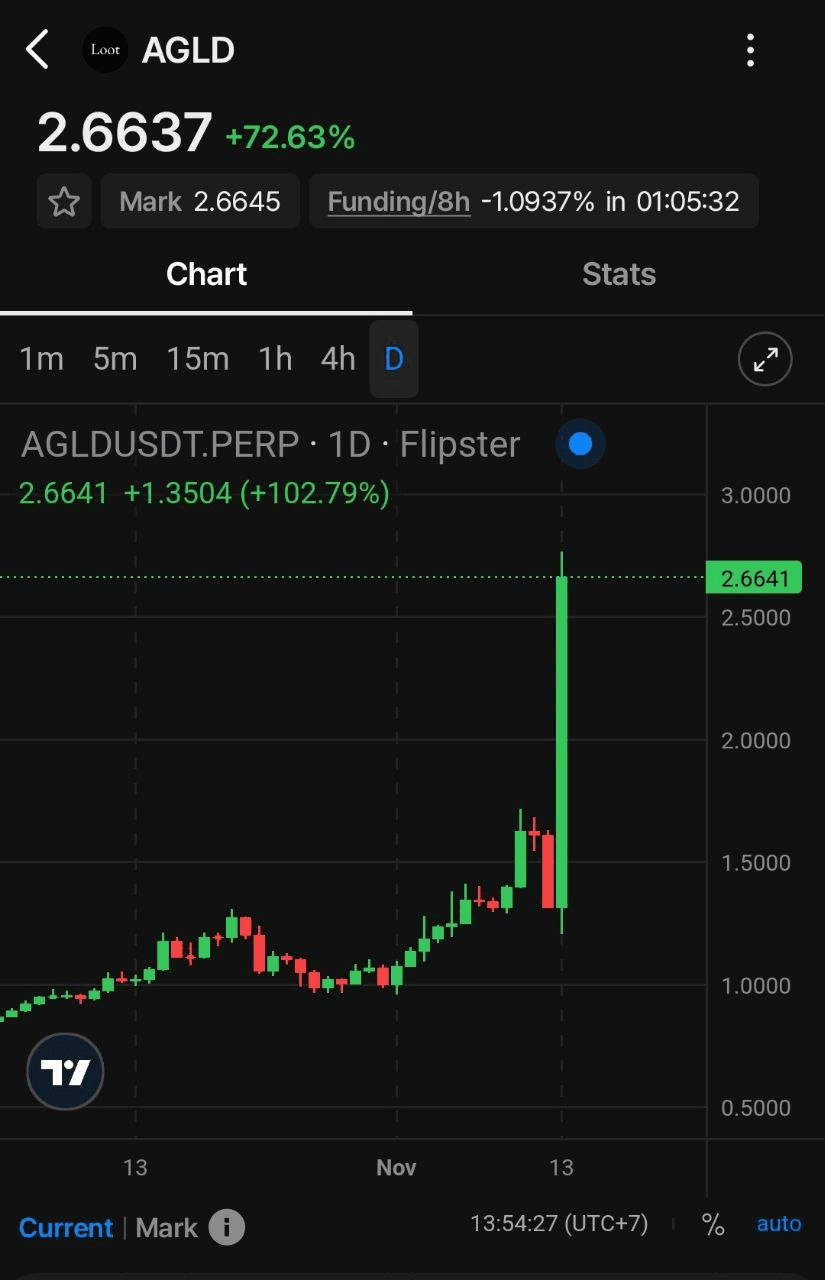This screenshot has width=825, height=1280.
Task: Open the chart time zone setting
Action: [559, 1224]
